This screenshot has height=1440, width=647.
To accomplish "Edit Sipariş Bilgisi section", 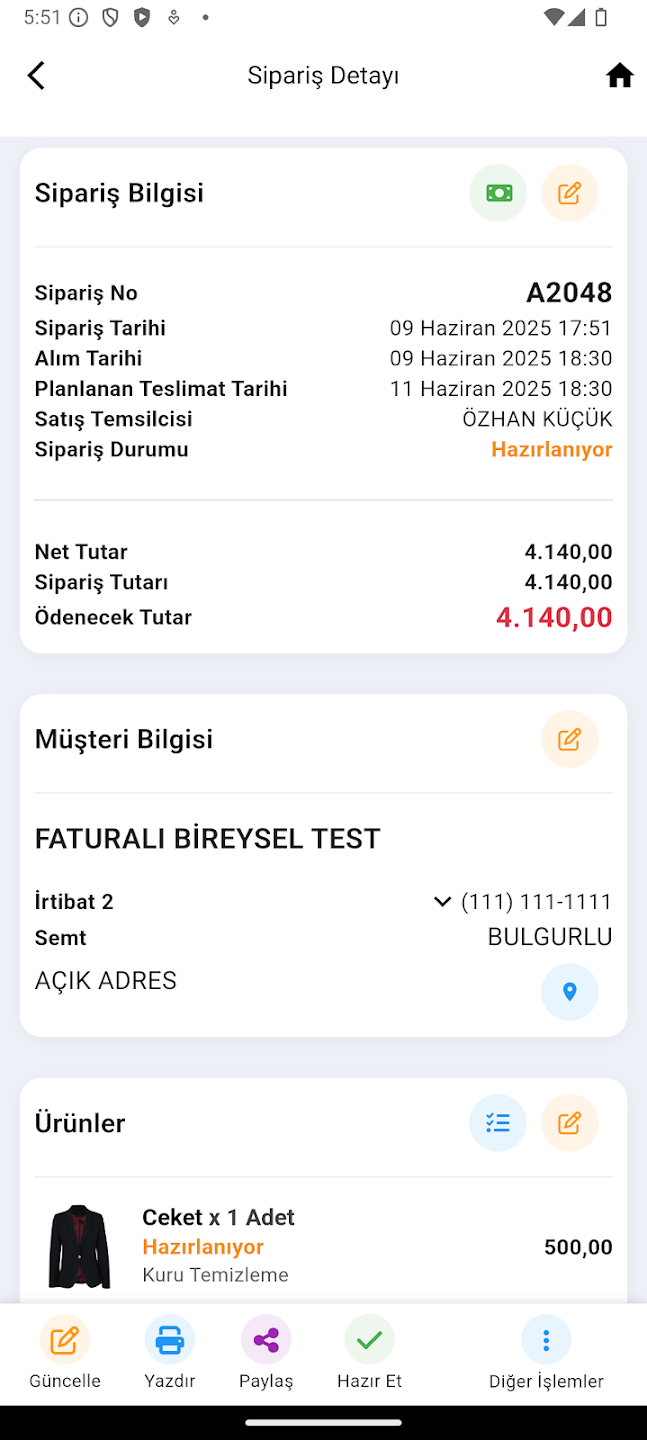I will (570, 193).
